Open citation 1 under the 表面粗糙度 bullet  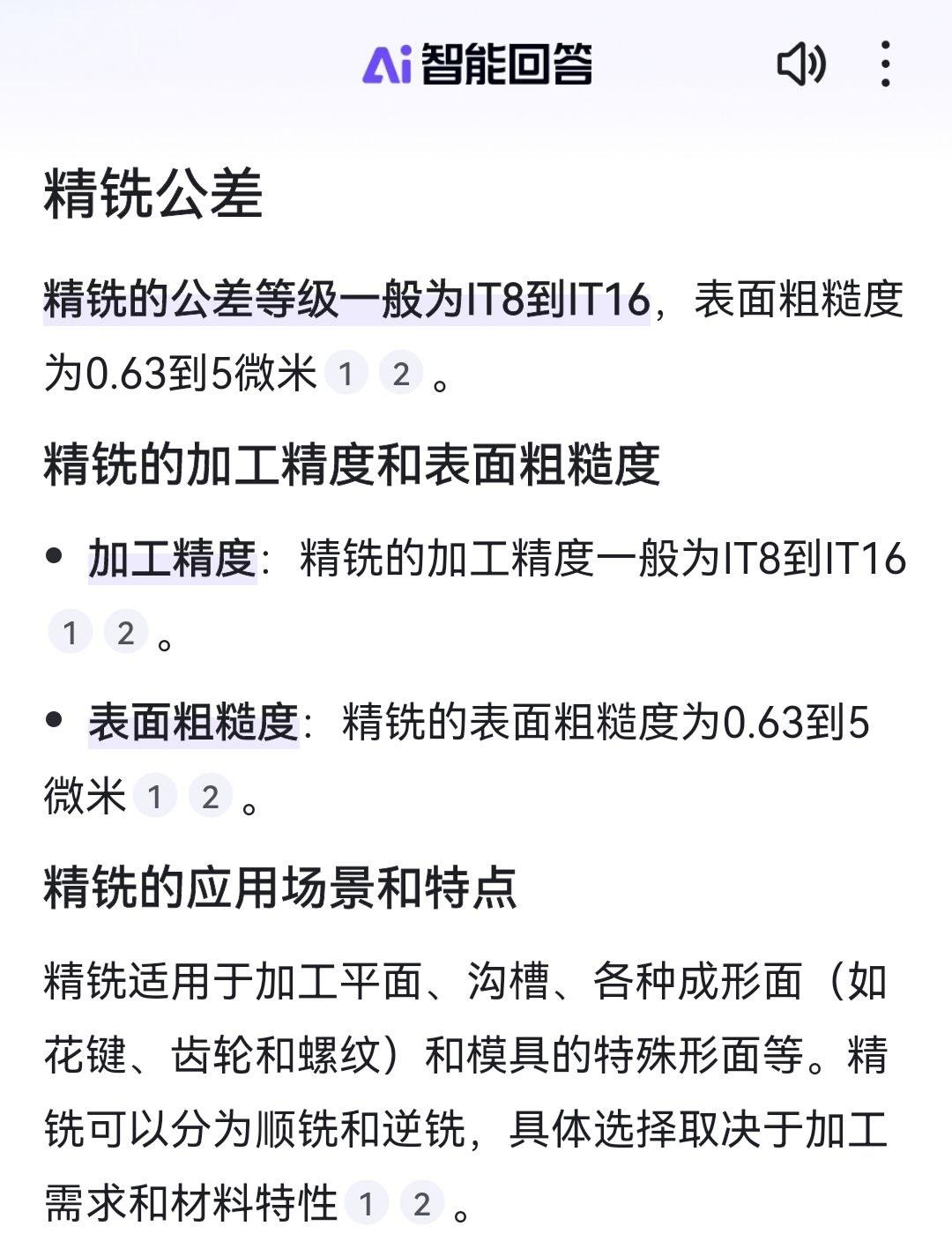(155, 796)
